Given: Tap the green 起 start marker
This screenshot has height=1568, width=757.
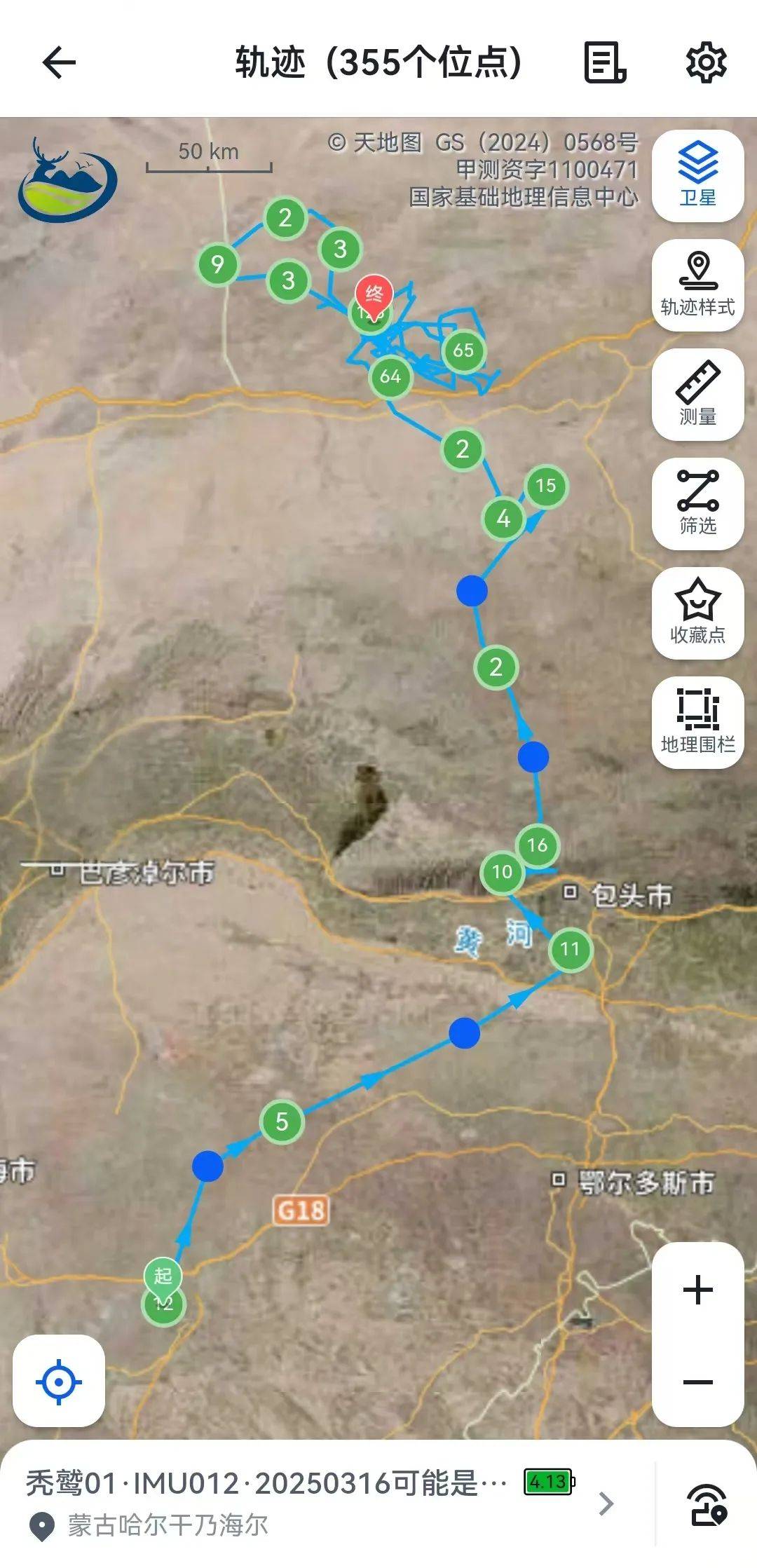Looking at the screenshot, I should click(x=163, y=1276).
